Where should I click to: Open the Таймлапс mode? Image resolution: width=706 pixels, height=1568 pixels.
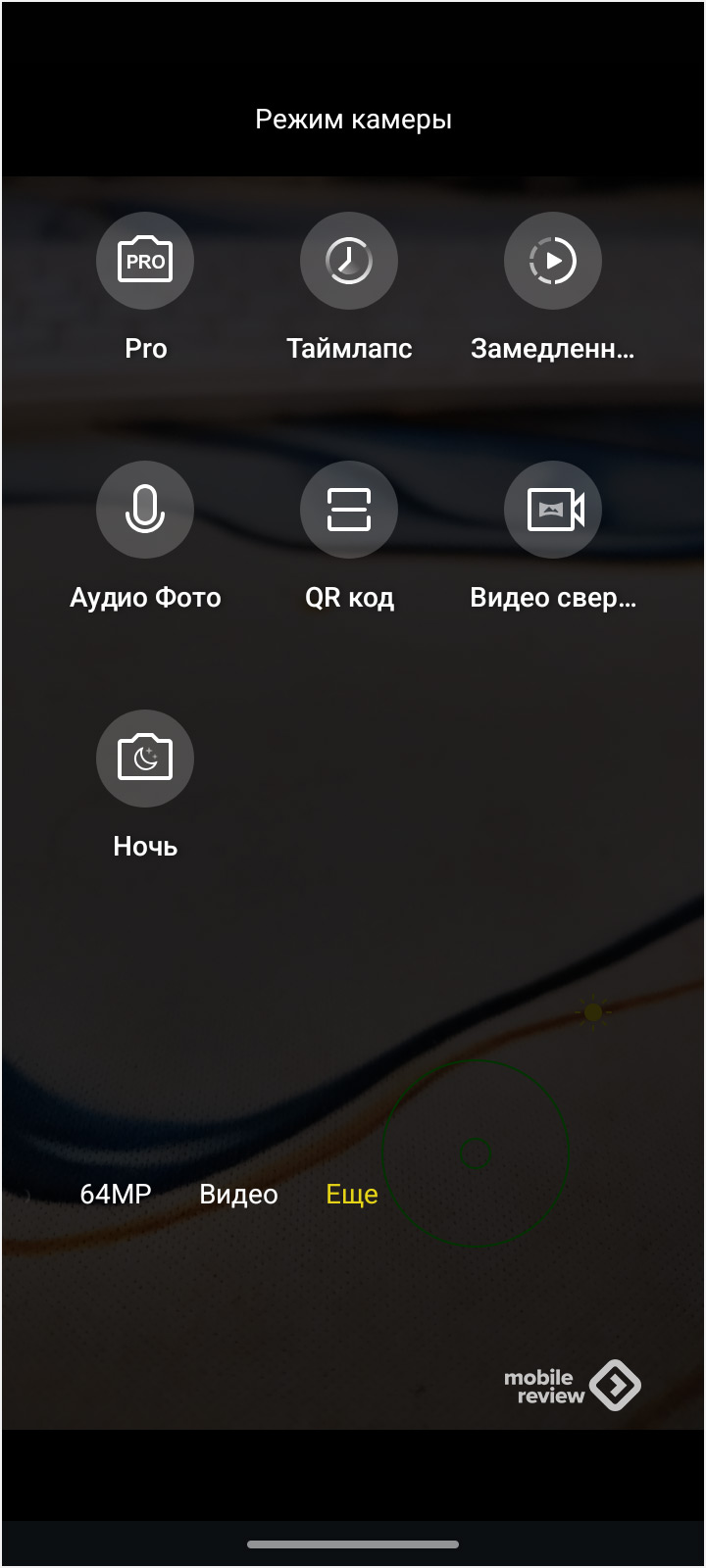click(349, 261)
